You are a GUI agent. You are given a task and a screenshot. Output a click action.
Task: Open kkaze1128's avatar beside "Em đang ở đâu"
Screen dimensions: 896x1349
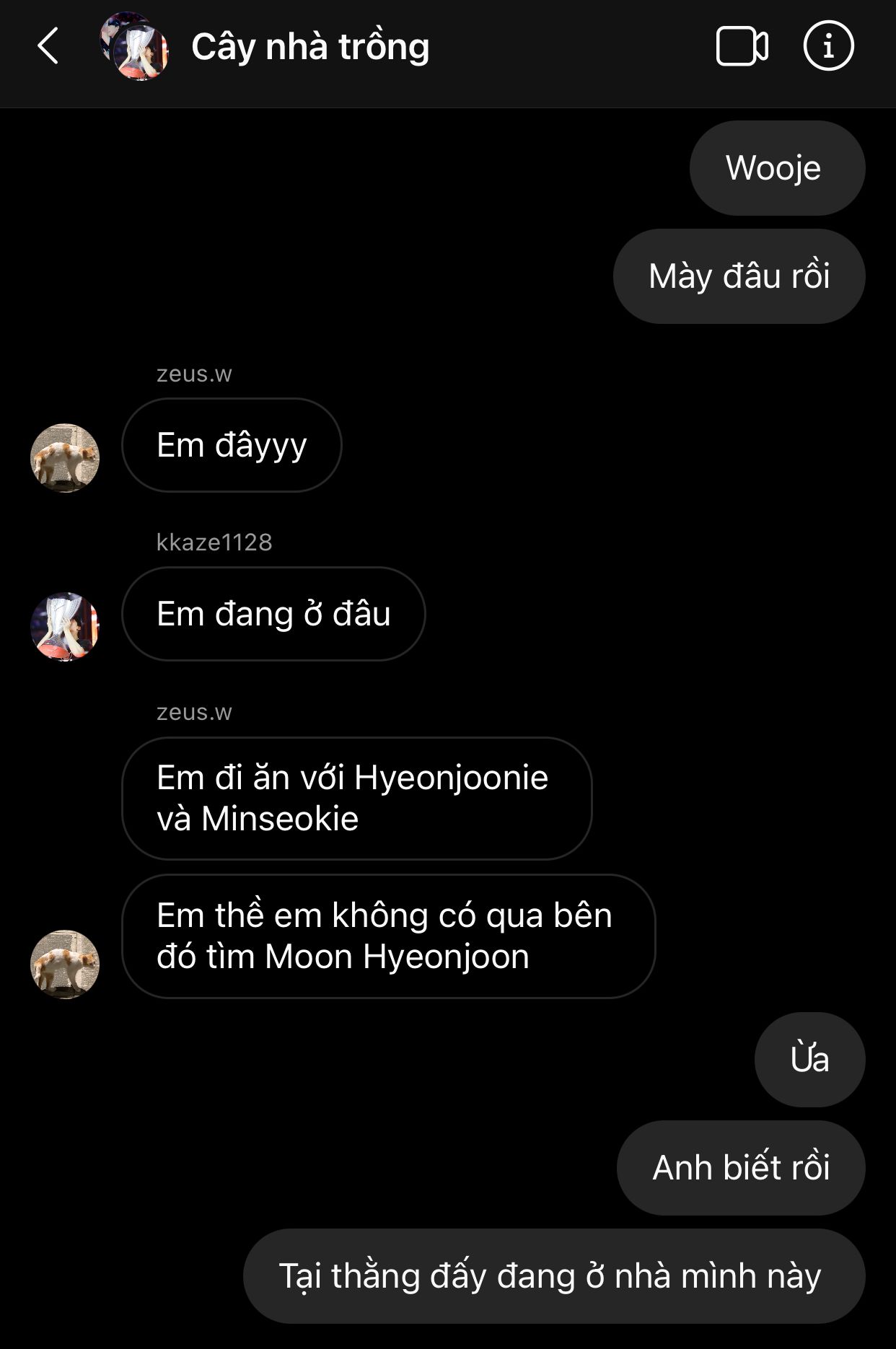(x=65, y=626)
